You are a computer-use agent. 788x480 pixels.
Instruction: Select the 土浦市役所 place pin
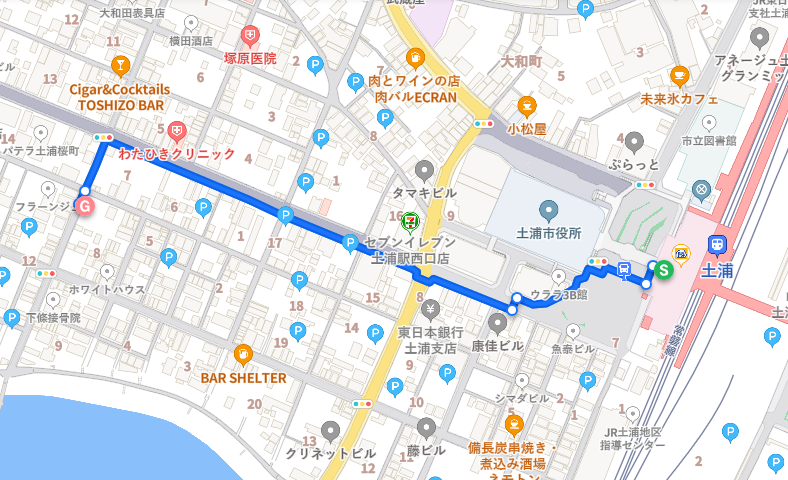(548, 210)
